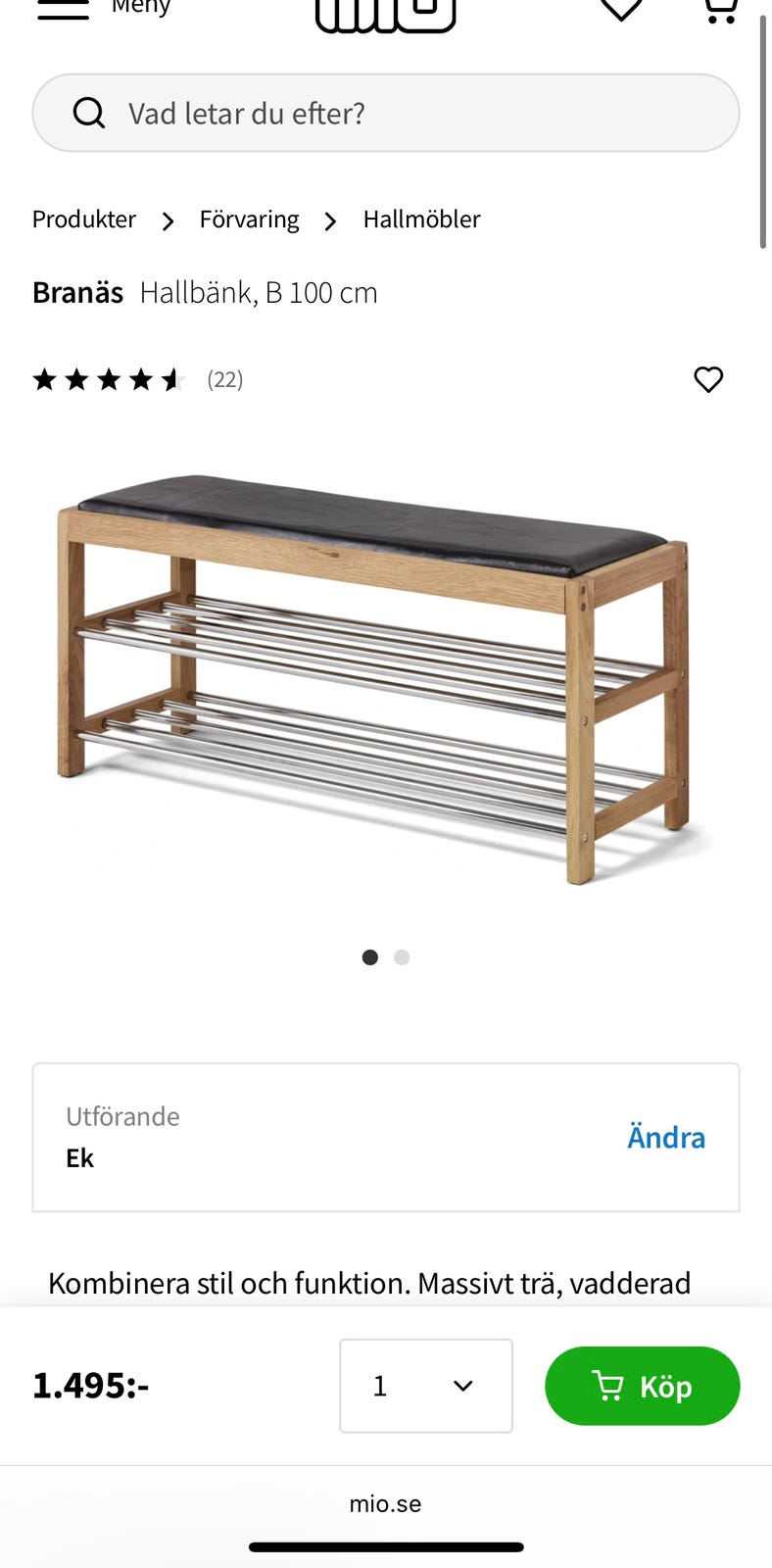Expand the chevron after Produkter breadcrumb
Image resolution: width=772 pixels, height=1568 pixels.
[167, 220]
